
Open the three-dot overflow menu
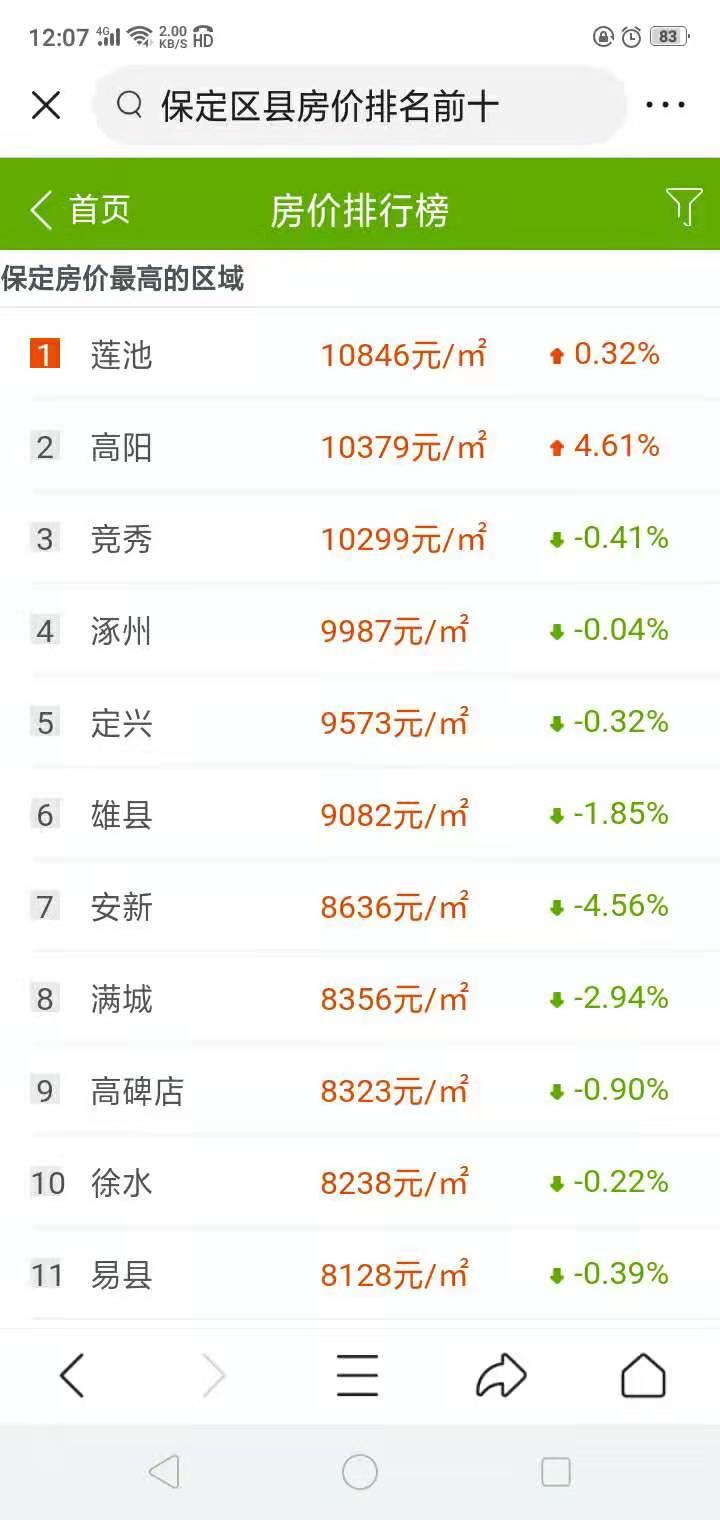coord(665,105)
